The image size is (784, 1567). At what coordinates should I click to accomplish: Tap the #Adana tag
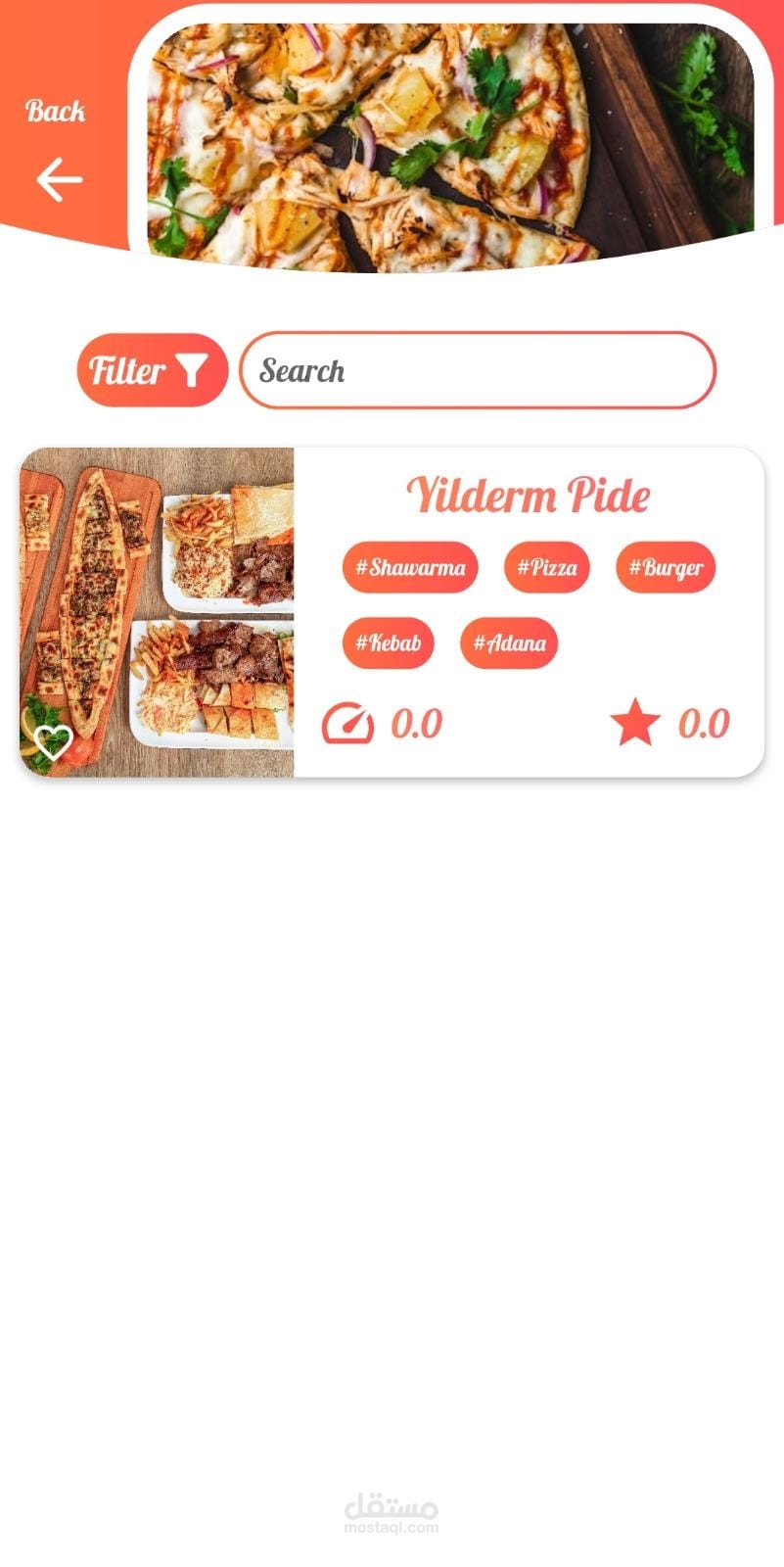(x=509, y=643)
